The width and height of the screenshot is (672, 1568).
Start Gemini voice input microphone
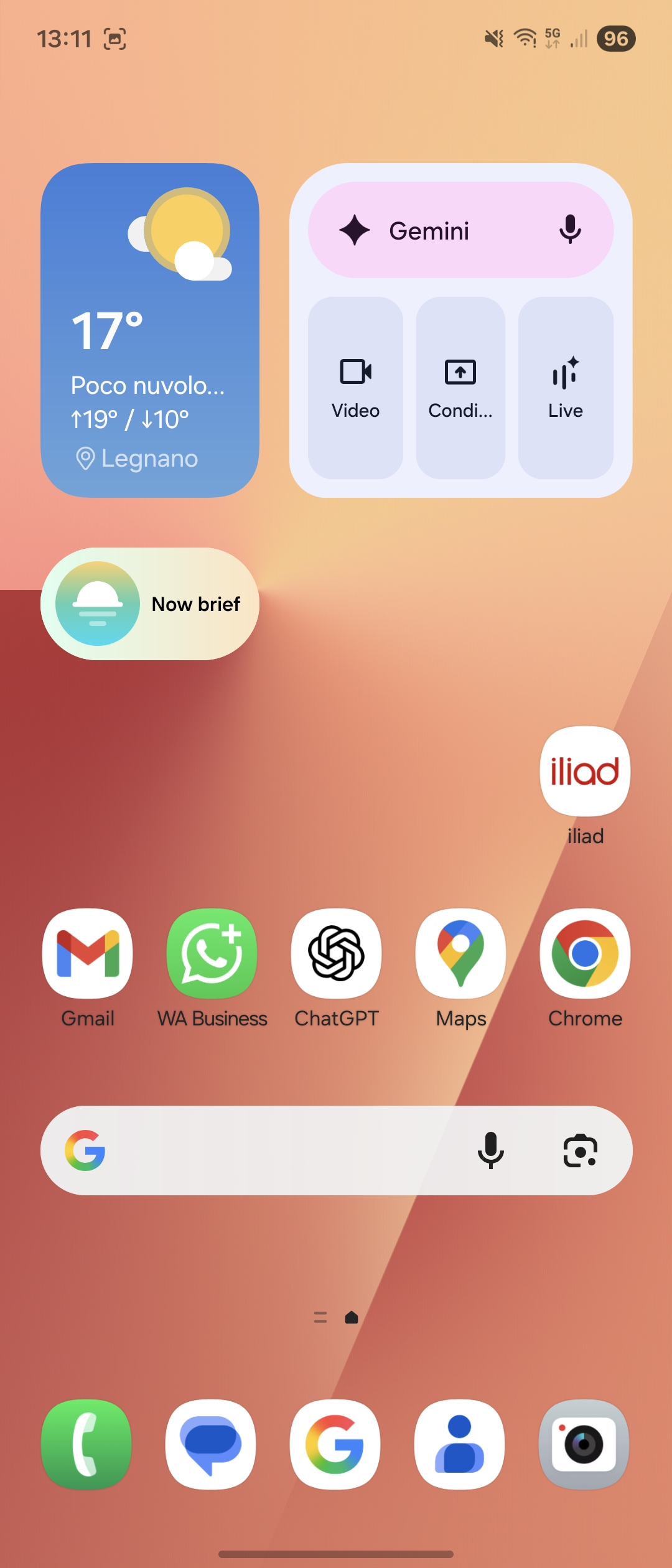click(x=569, y=230)
